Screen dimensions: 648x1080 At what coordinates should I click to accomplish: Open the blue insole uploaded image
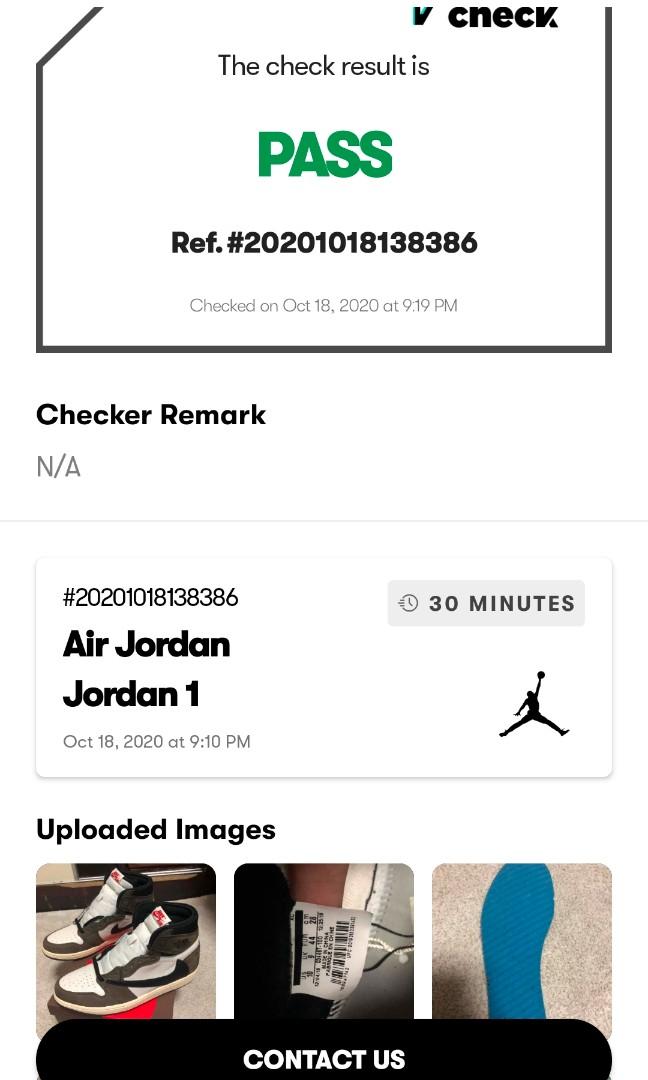(521, 940)
